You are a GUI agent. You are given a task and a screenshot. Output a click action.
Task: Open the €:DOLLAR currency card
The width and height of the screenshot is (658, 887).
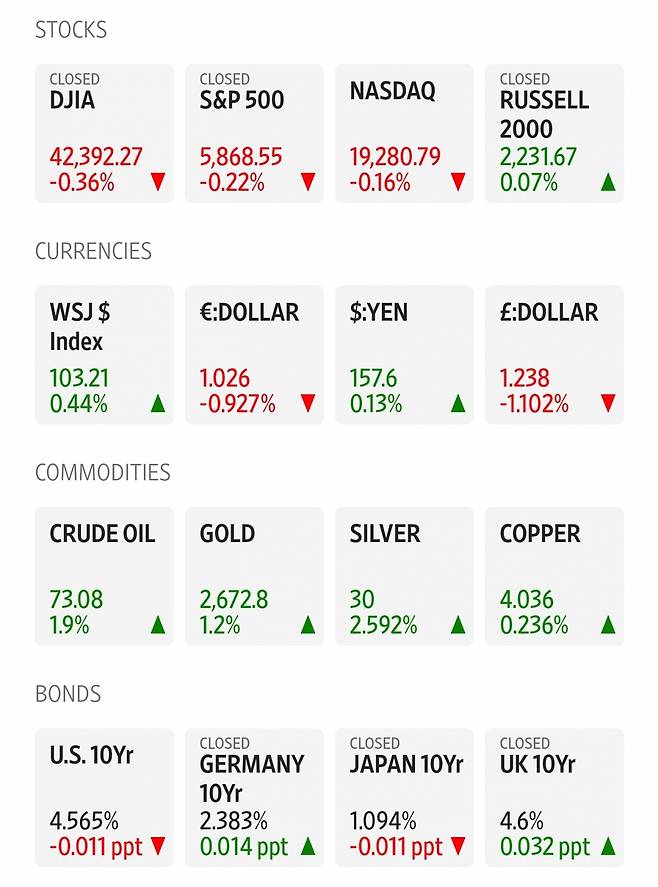(x=254, y=355)
